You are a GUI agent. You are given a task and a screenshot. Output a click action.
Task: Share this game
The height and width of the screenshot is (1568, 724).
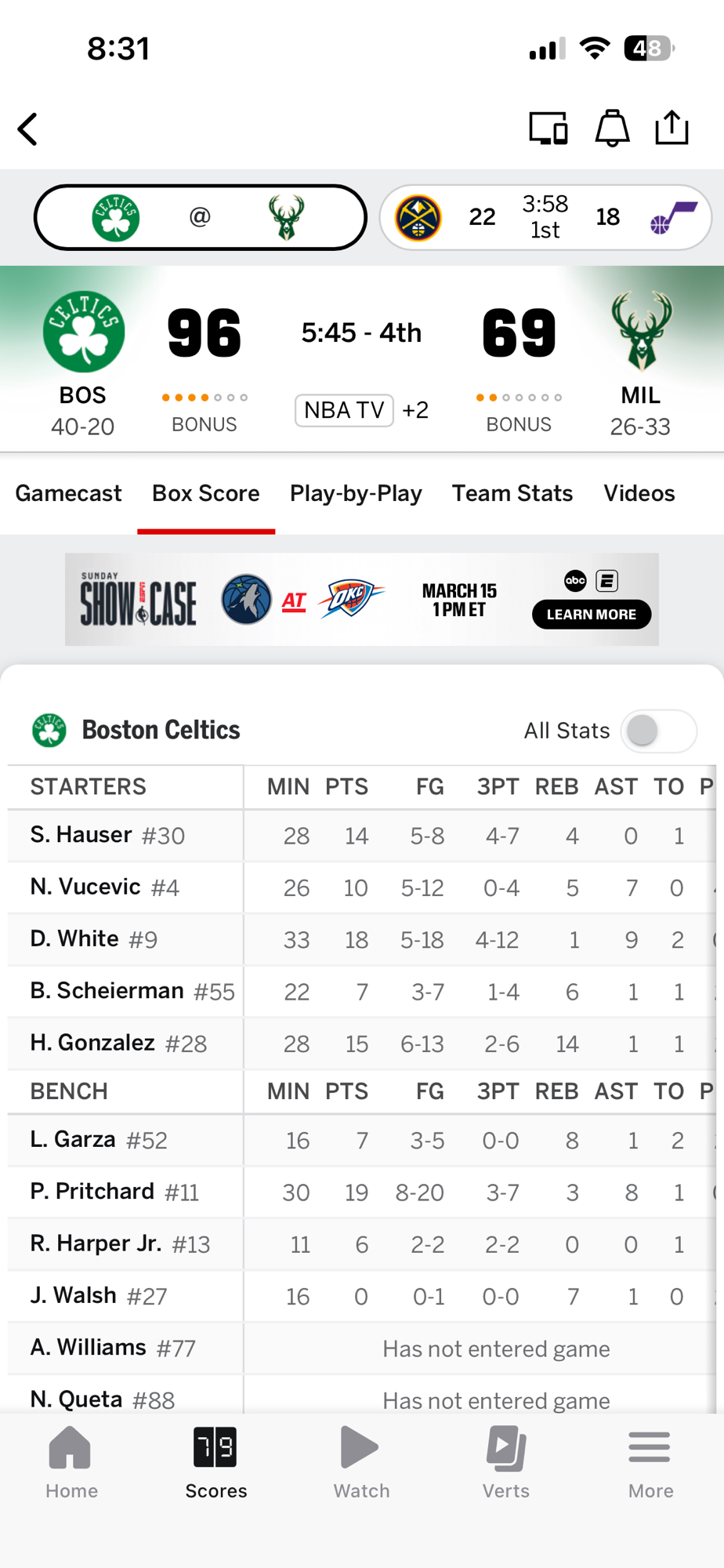(672, 128)
